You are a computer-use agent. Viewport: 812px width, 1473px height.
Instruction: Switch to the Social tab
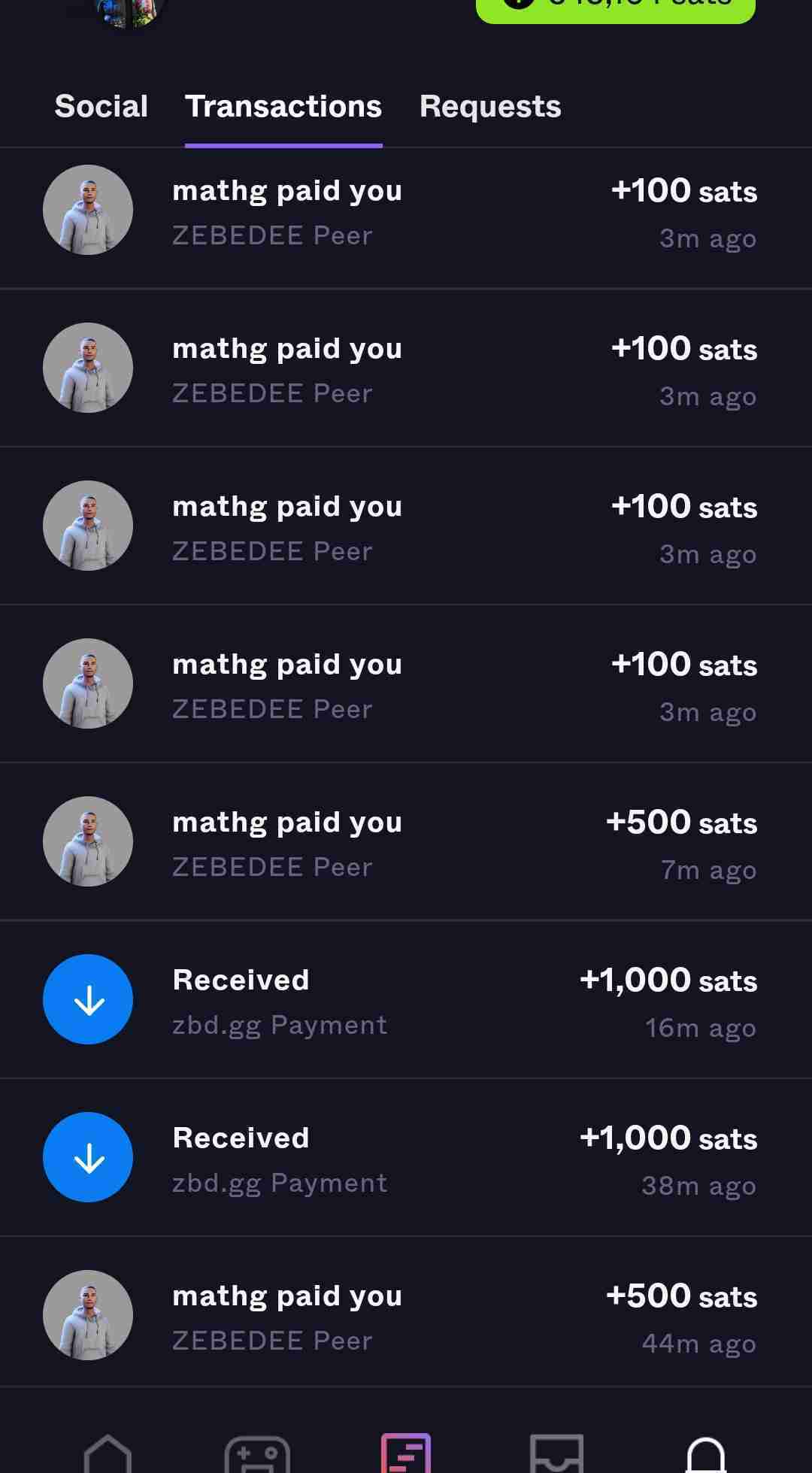point(101,107)
